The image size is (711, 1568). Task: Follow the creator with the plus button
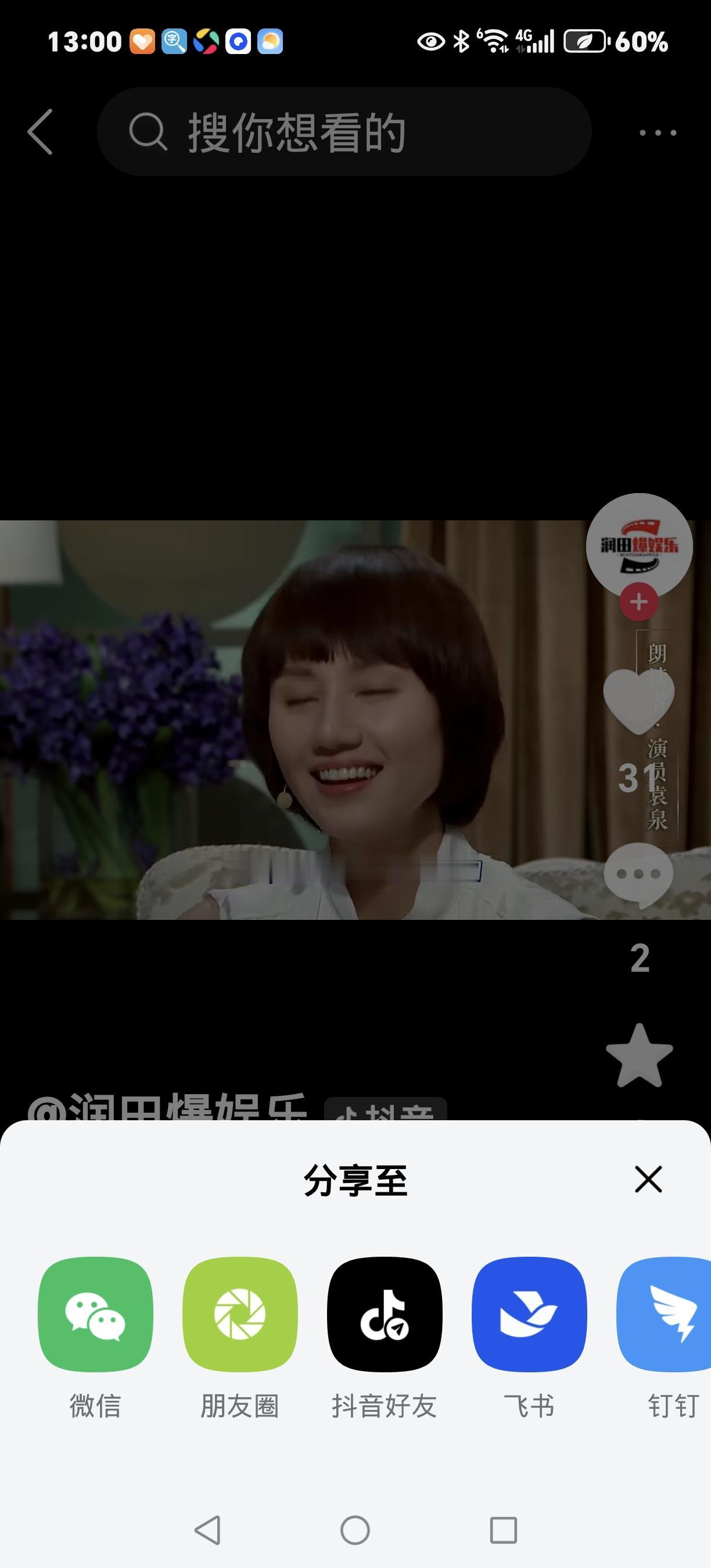(x=637, y=603)
